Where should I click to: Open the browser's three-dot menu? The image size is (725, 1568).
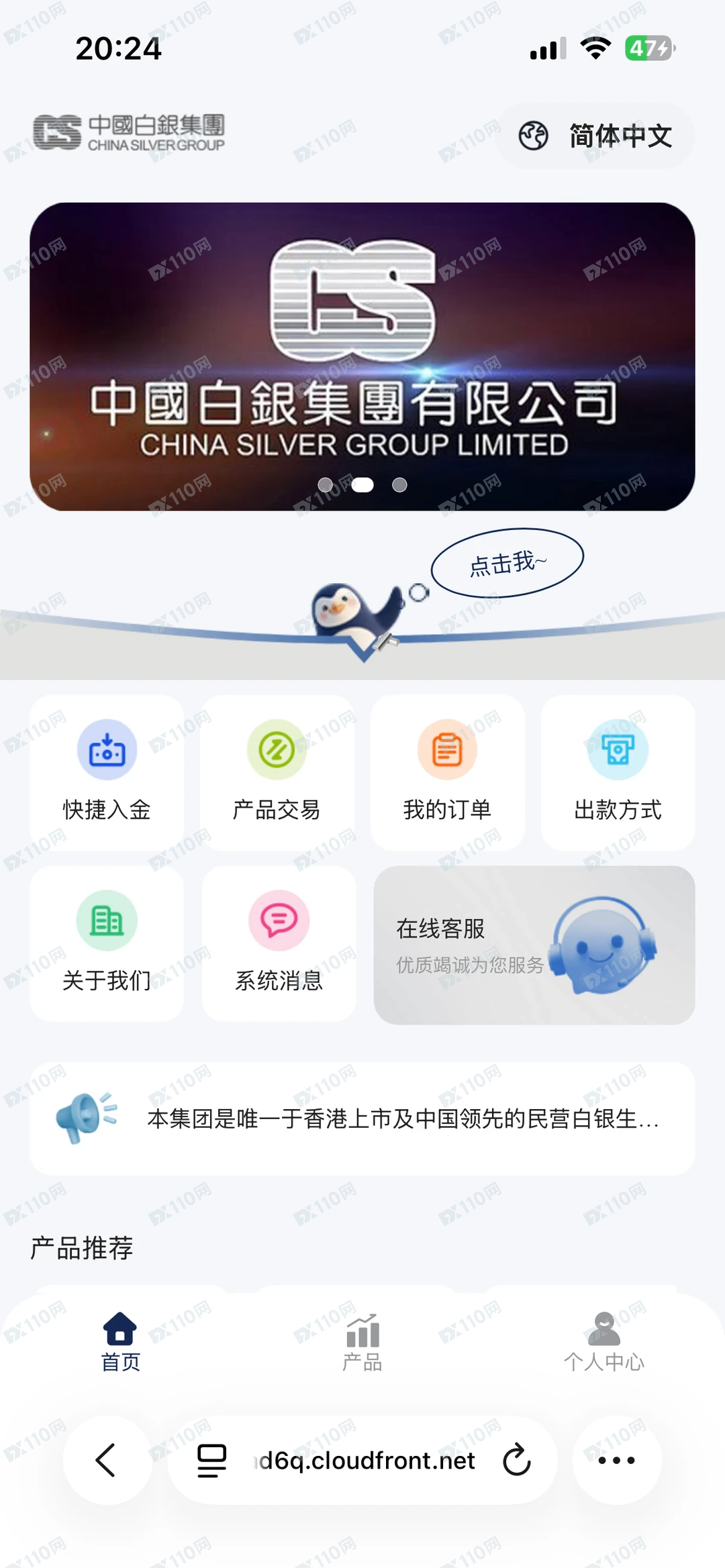pos(616,1461)
